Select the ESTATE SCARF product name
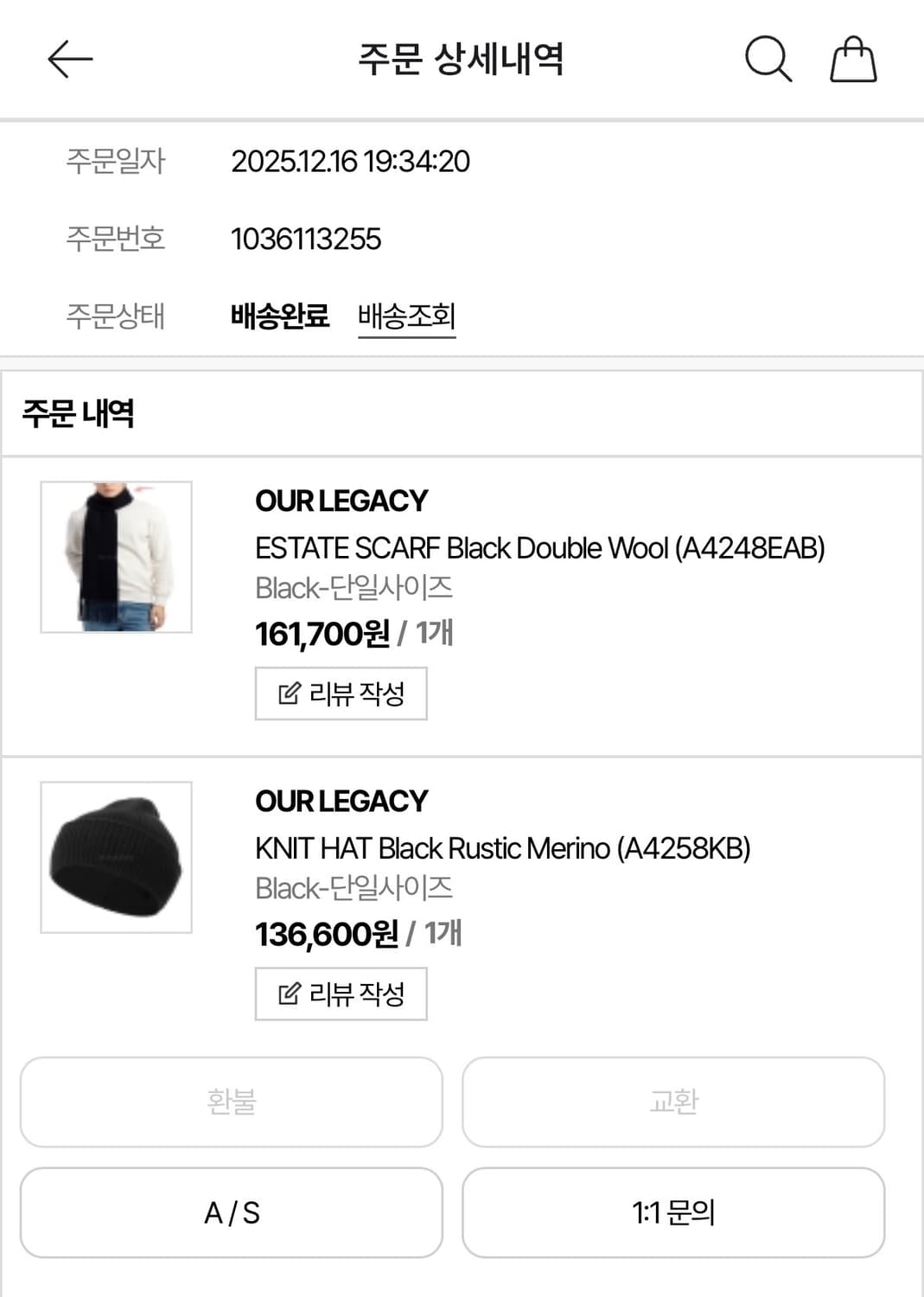Screen dimensions: 924x1297 coord(541,548)
